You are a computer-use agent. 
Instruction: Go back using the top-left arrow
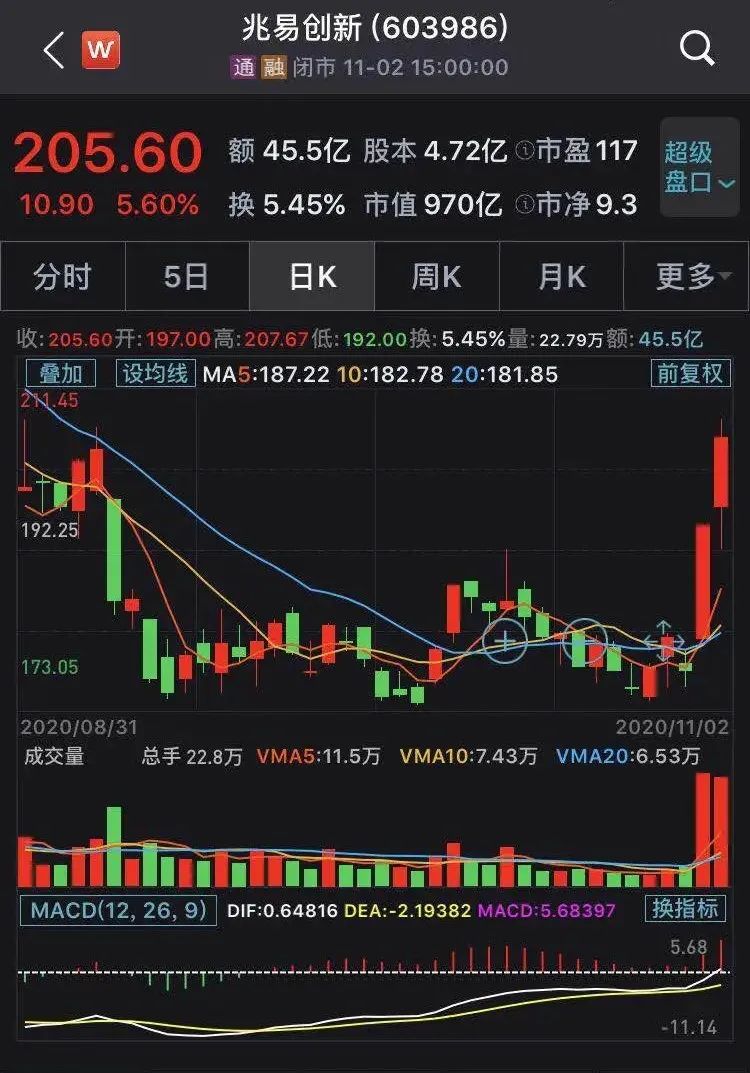[x=53, y=49]
